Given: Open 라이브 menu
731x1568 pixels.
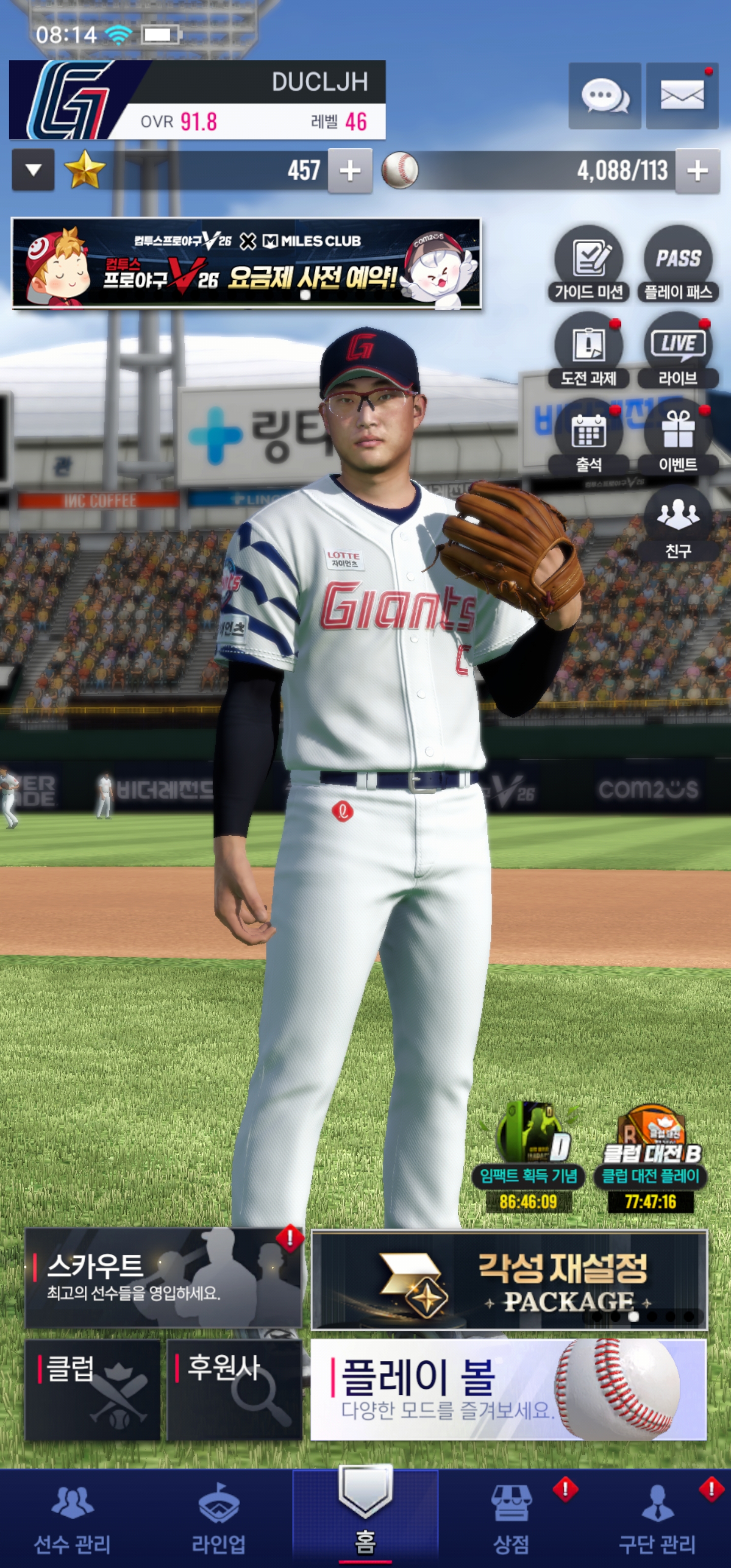Looking at the screenshot, I should point(678,350).
